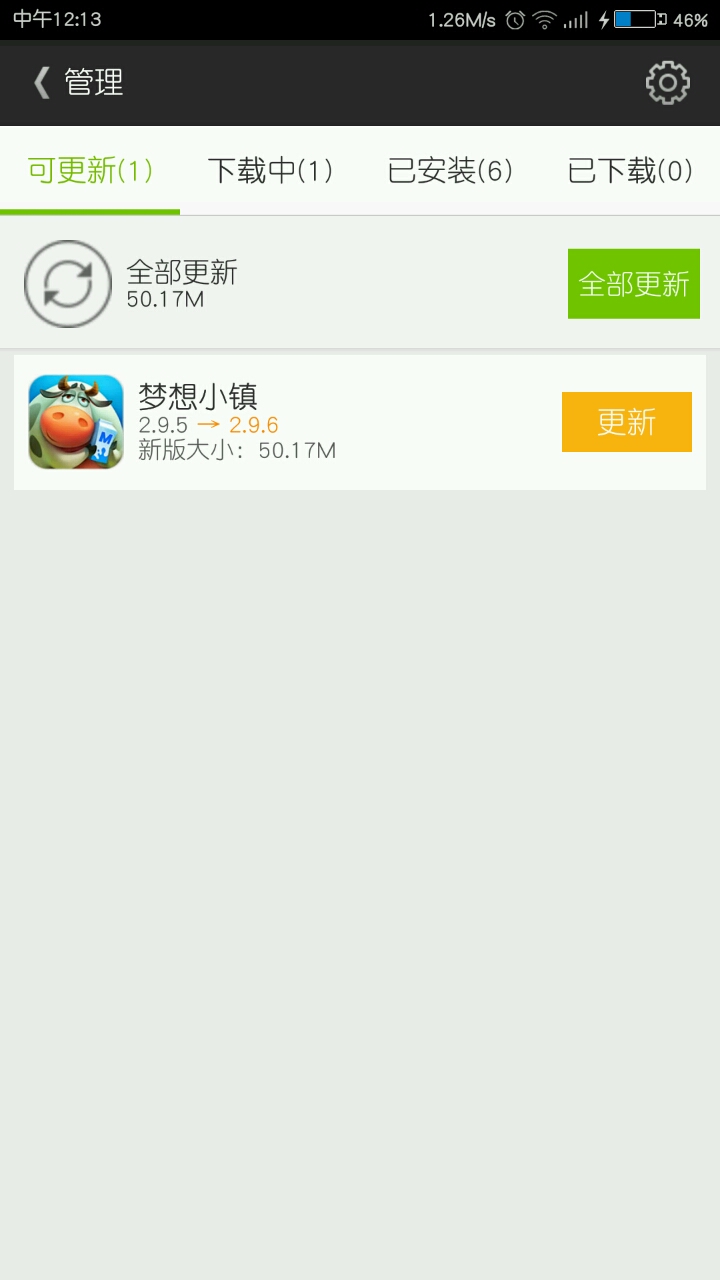Switch to the 下载中(1) tab

click(270, 171)
